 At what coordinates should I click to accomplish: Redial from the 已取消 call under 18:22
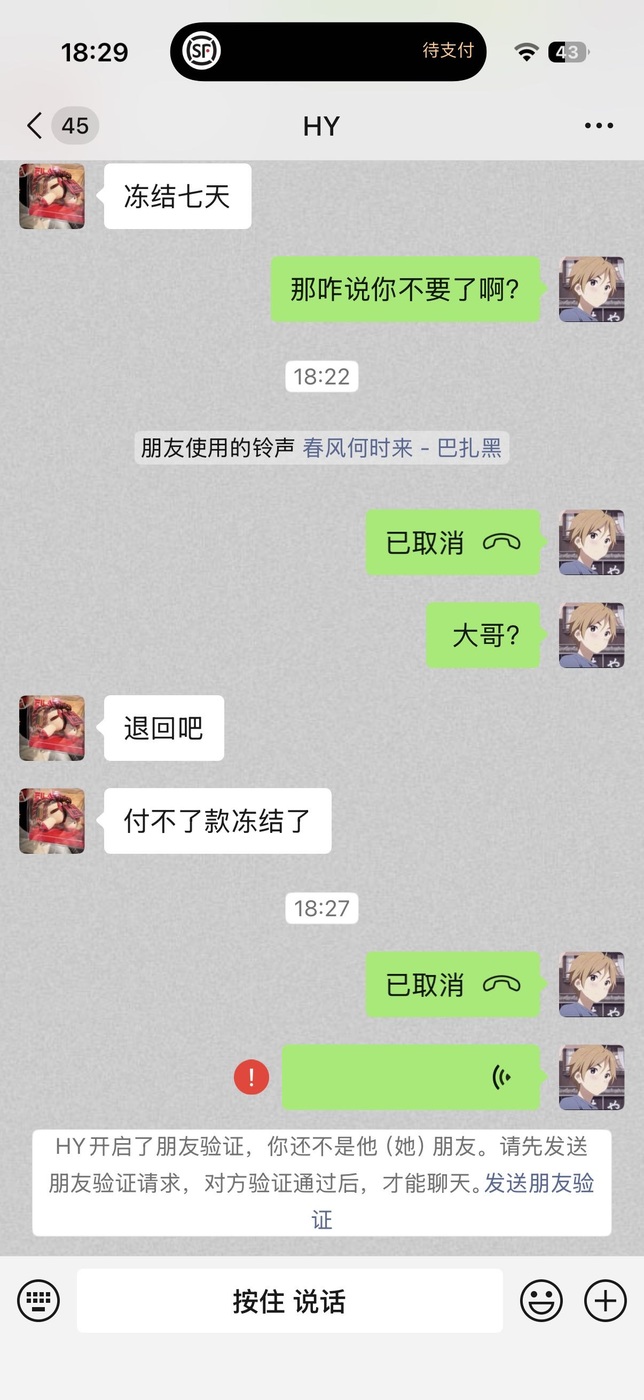coord(452,543)
